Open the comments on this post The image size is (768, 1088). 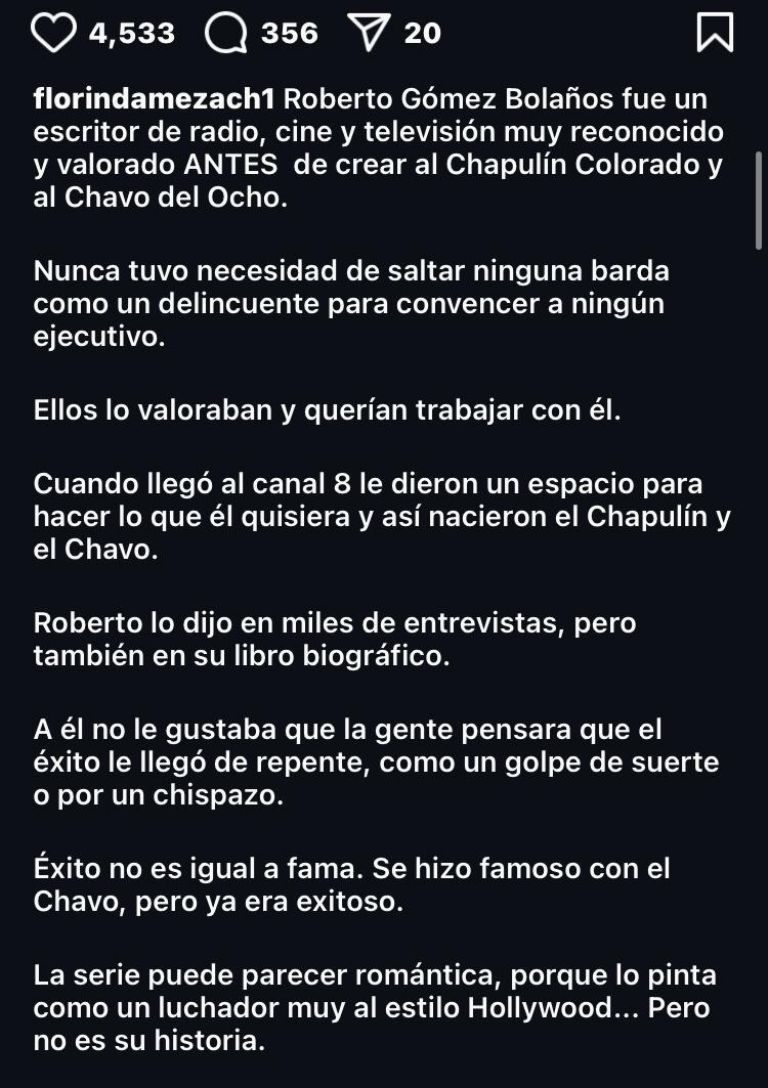tap(226, 33)
